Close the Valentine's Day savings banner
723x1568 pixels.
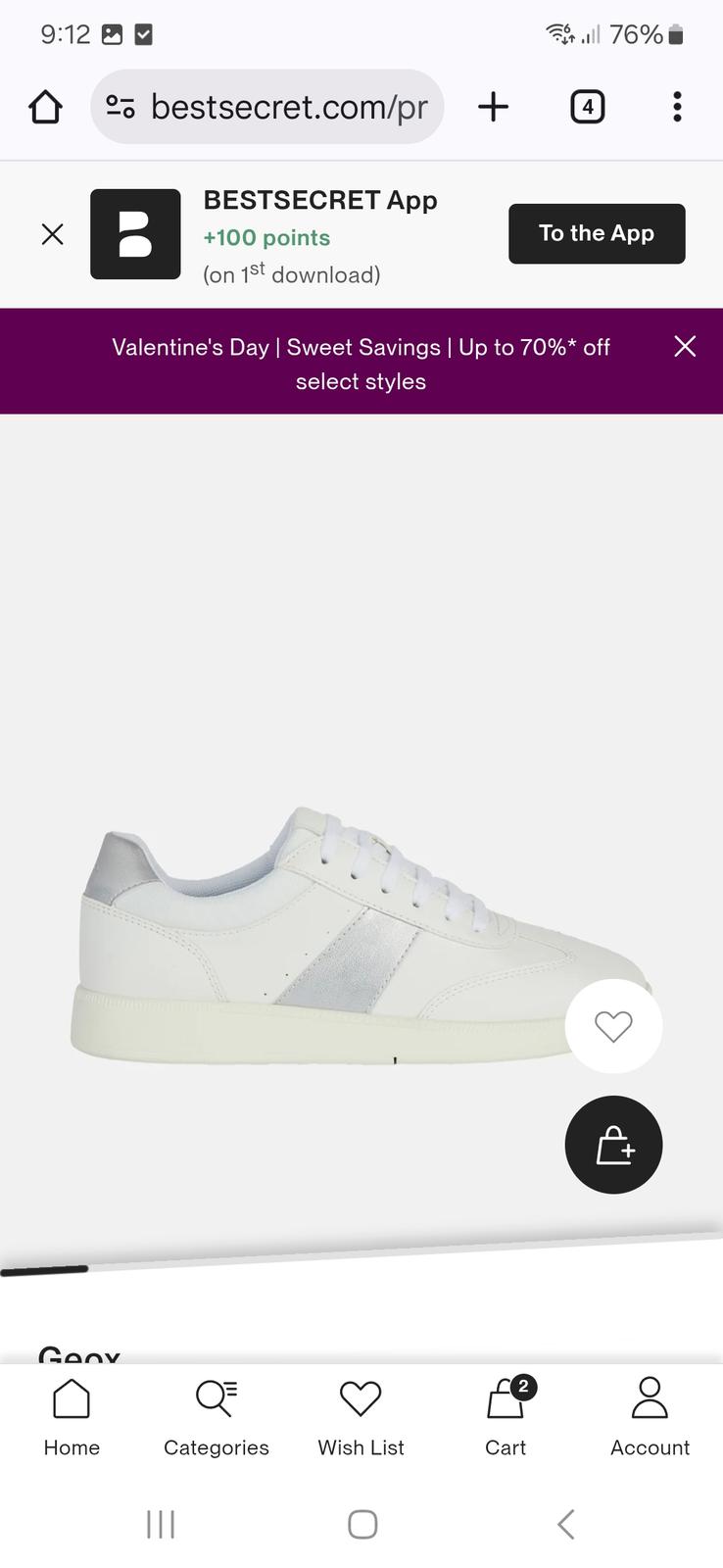[685, 347]
